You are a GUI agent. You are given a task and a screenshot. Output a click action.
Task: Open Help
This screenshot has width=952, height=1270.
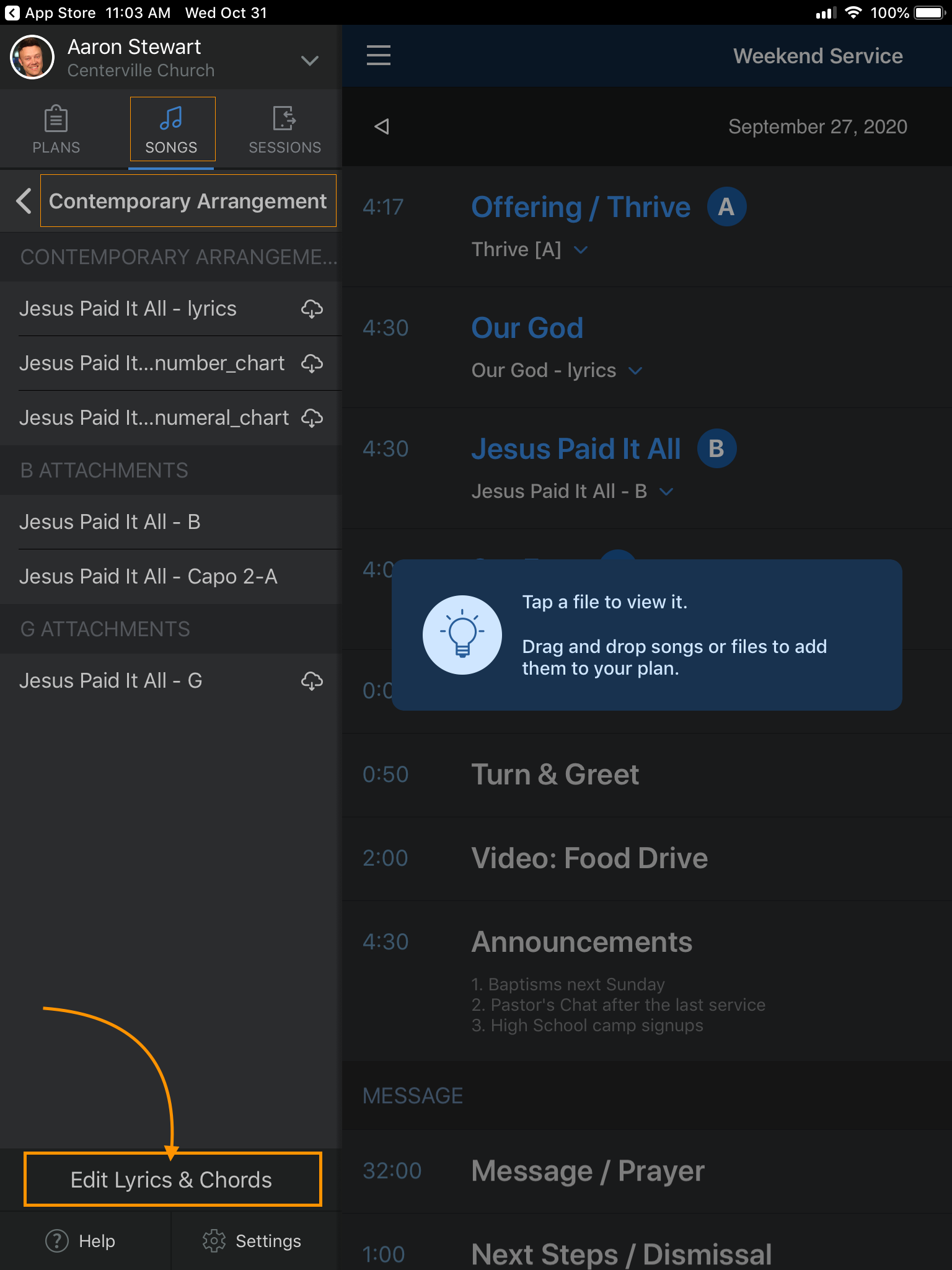click(81, 1241)
